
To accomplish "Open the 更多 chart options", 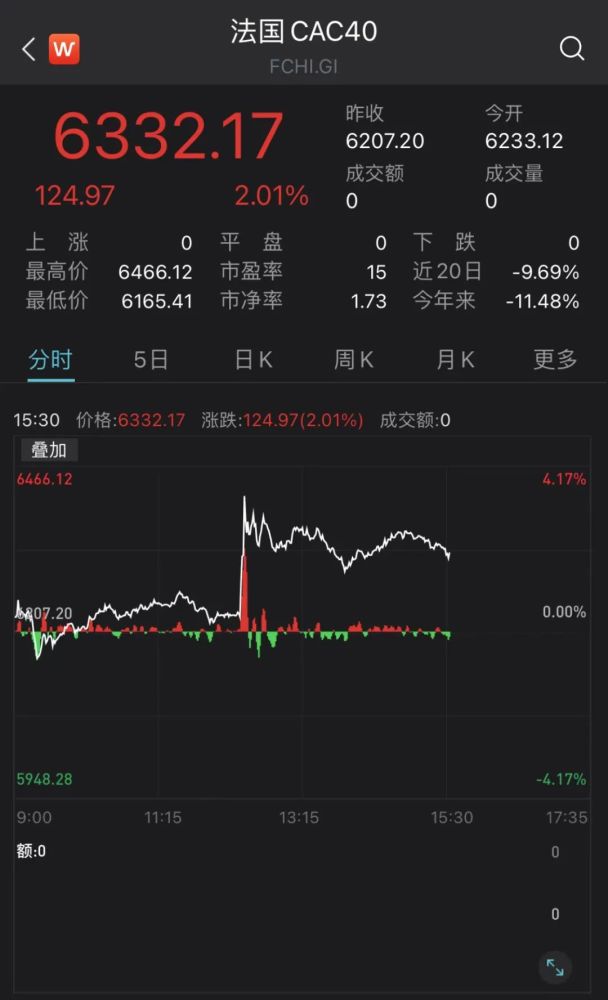I will (555, 360).
